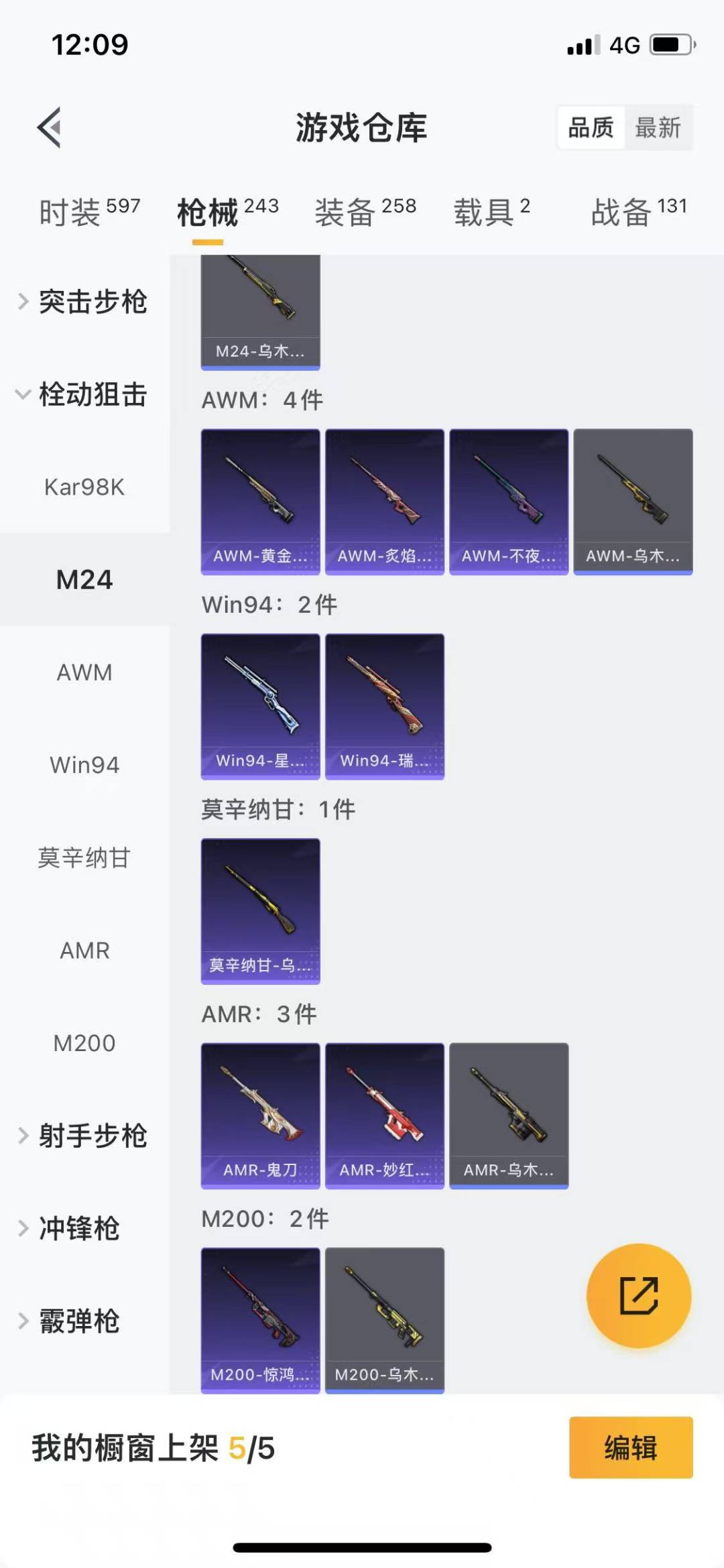This screenshot has width=724, height=1568.
Task: Sort by 最新
Action: [x=658, y=127]
